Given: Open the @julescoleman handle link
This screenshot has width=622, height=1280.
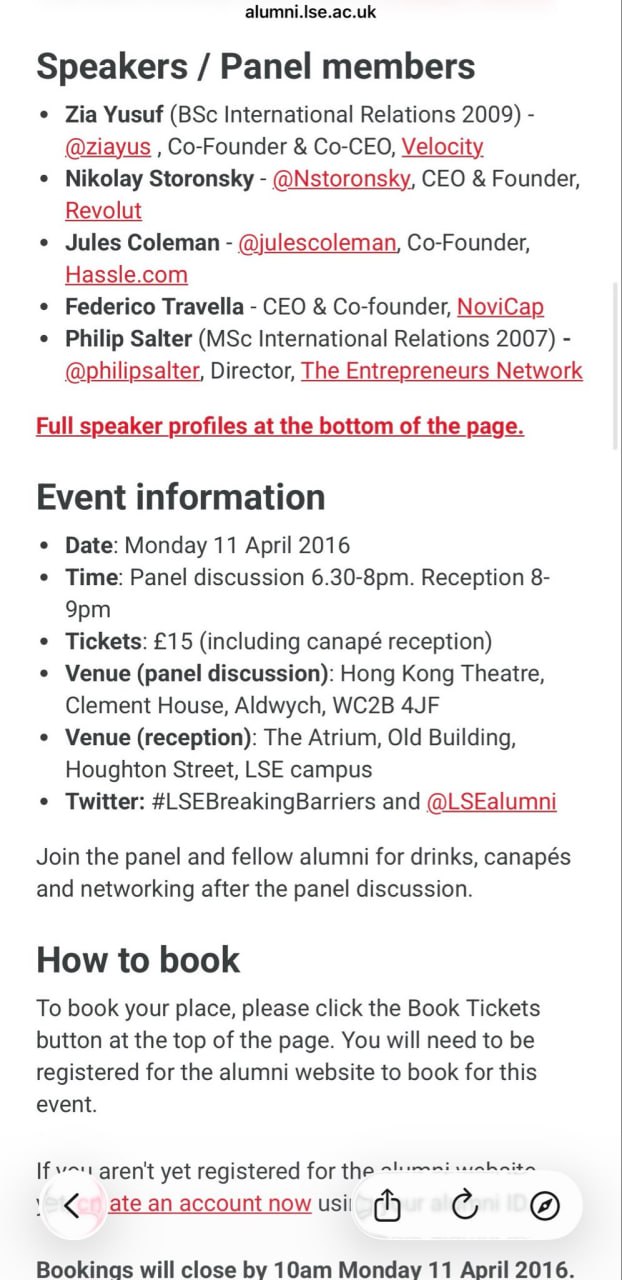Looking at the screenshot, I should coord(317,243).
